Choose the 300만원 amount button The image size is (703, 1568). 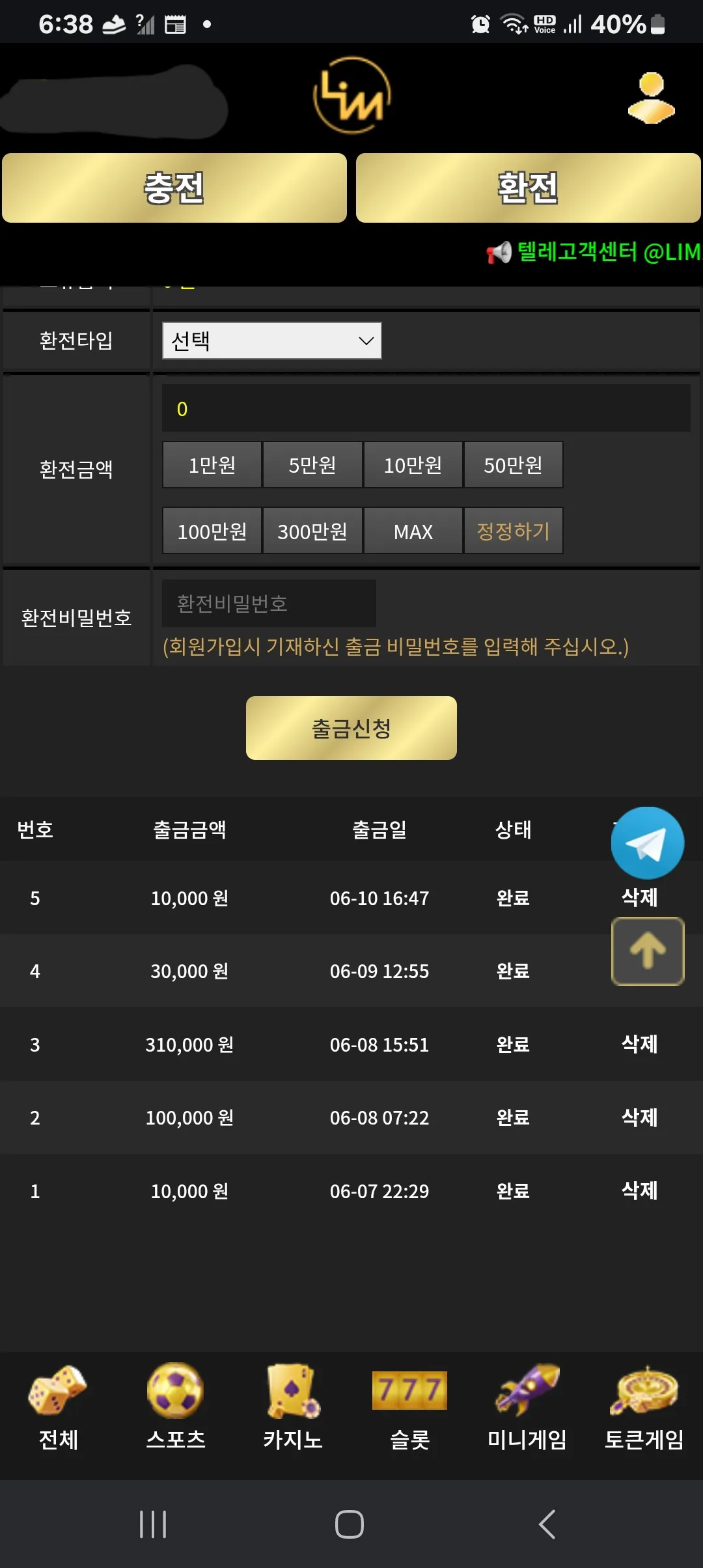click(312, 531)
